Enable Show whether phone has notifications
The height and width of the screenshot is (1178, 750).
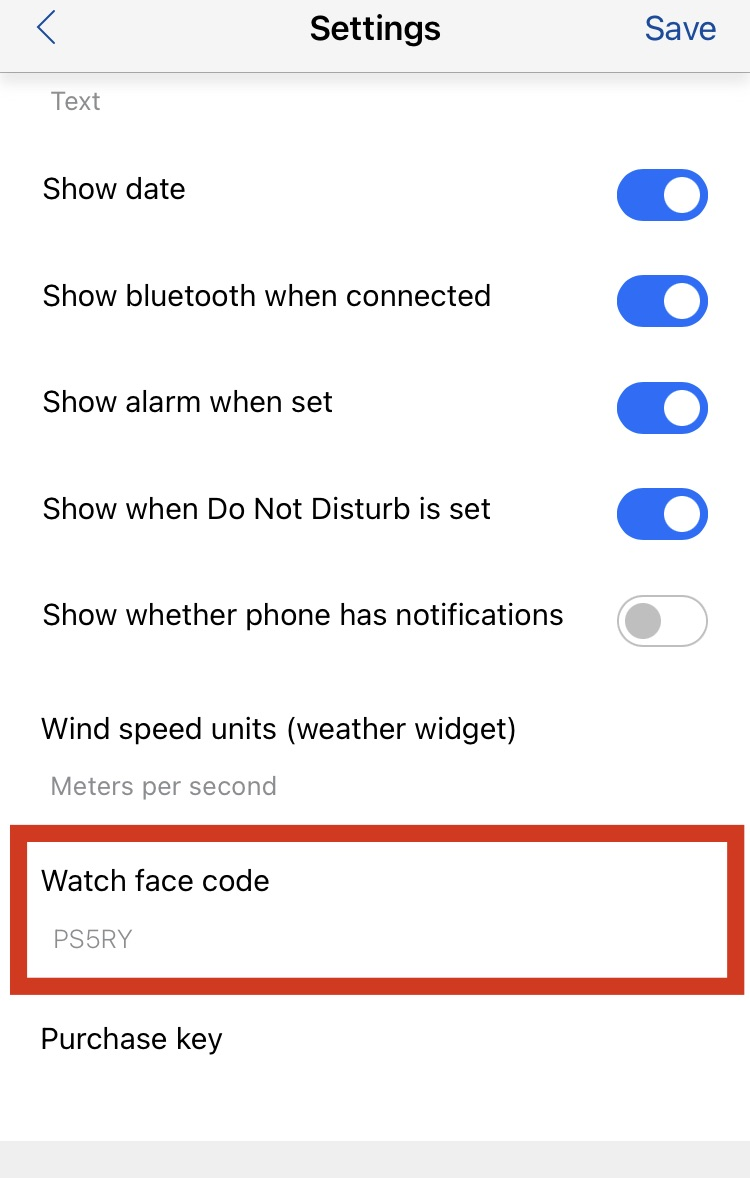(662, 621)
